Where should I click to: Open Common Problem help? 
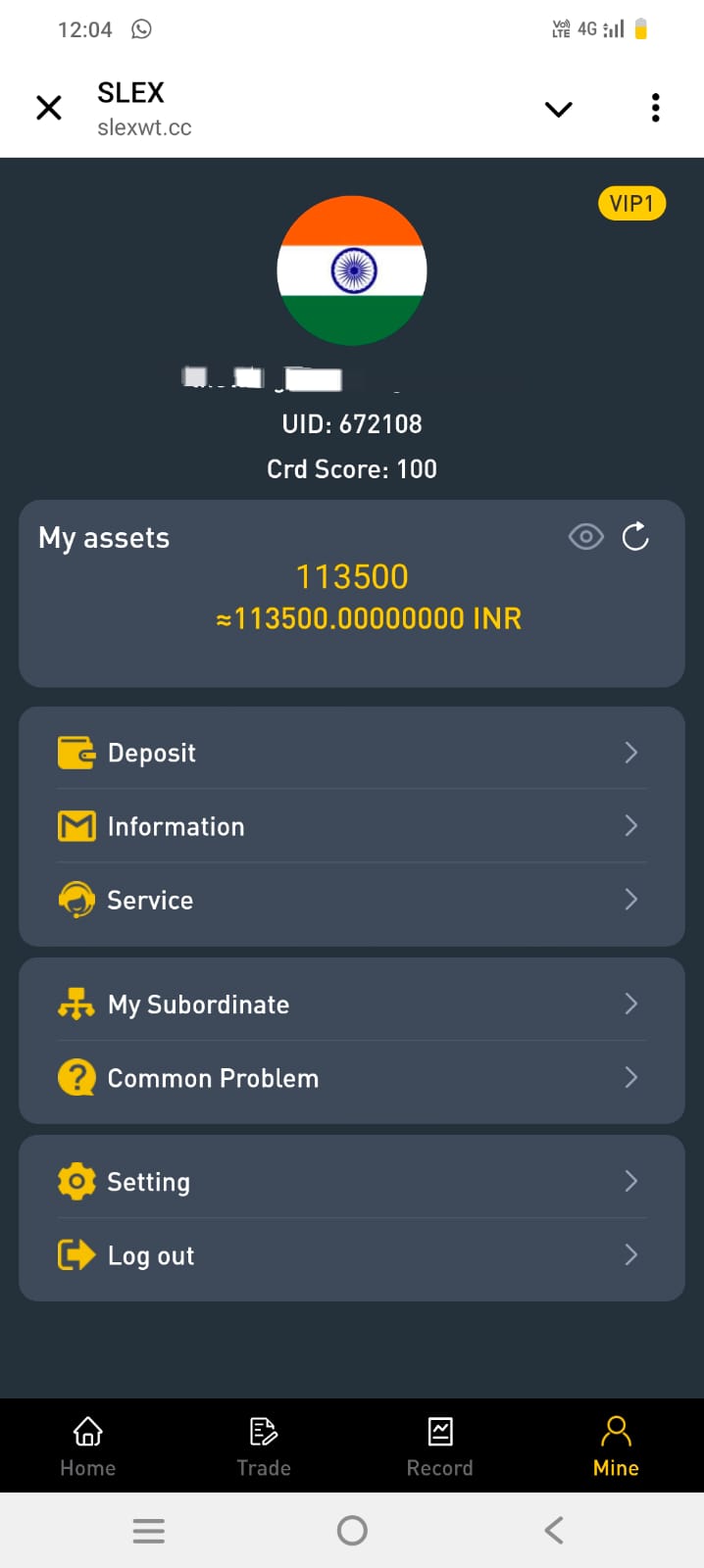[351, 1078]
